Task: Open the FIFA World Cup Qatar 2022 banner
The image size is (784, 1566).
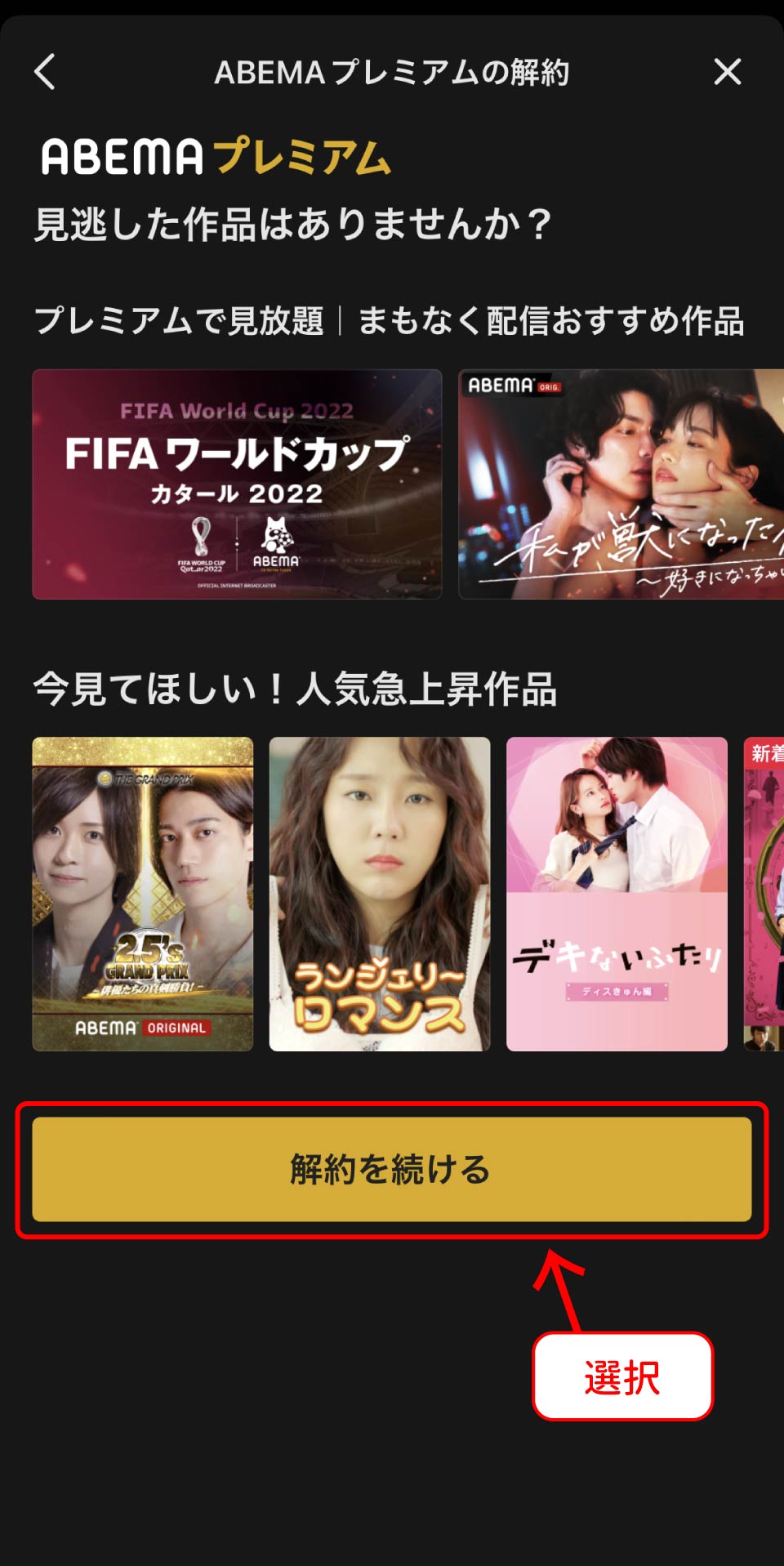Action: pyautogui.click(x=237, y=484)
